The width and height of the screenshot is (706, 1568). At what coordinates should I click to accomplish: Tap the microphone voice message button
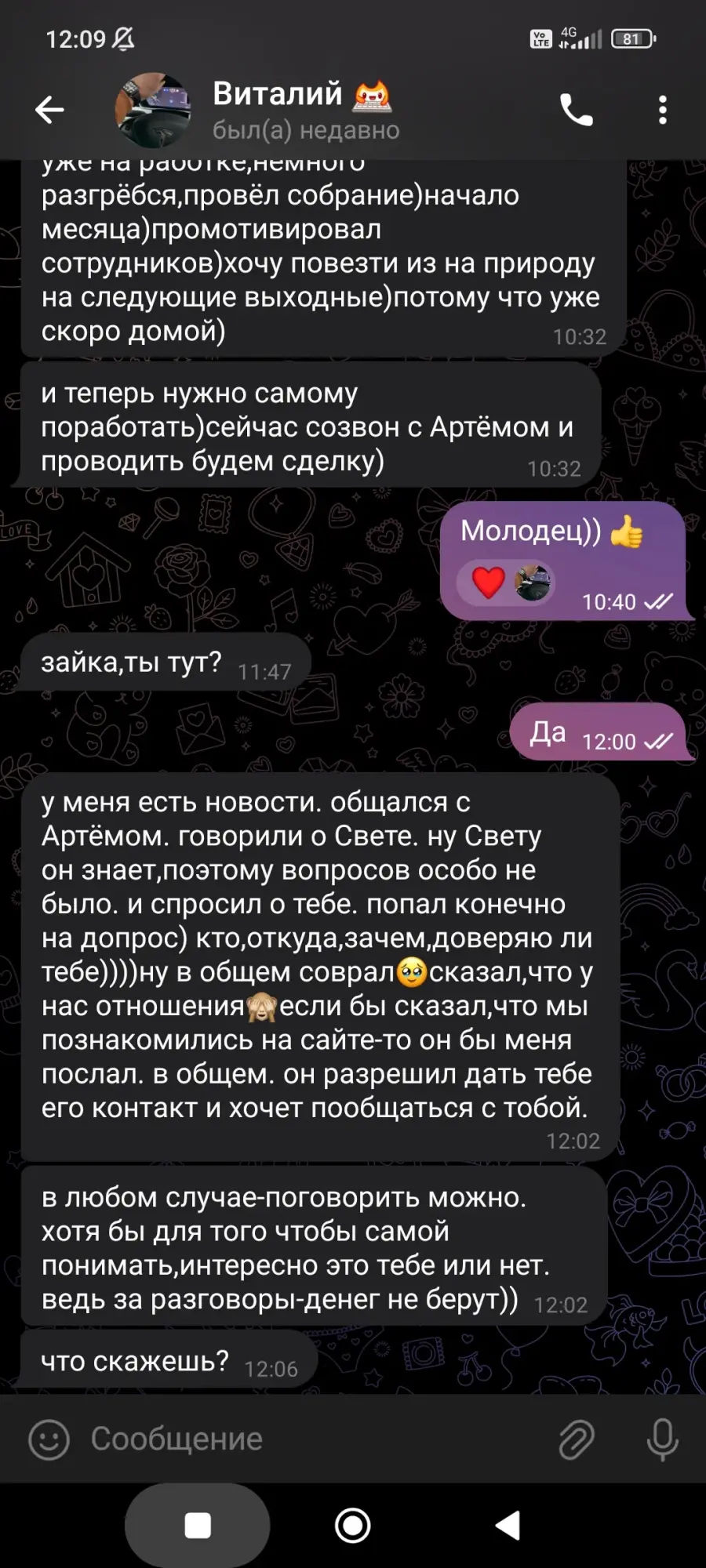tap(663, 1439)
